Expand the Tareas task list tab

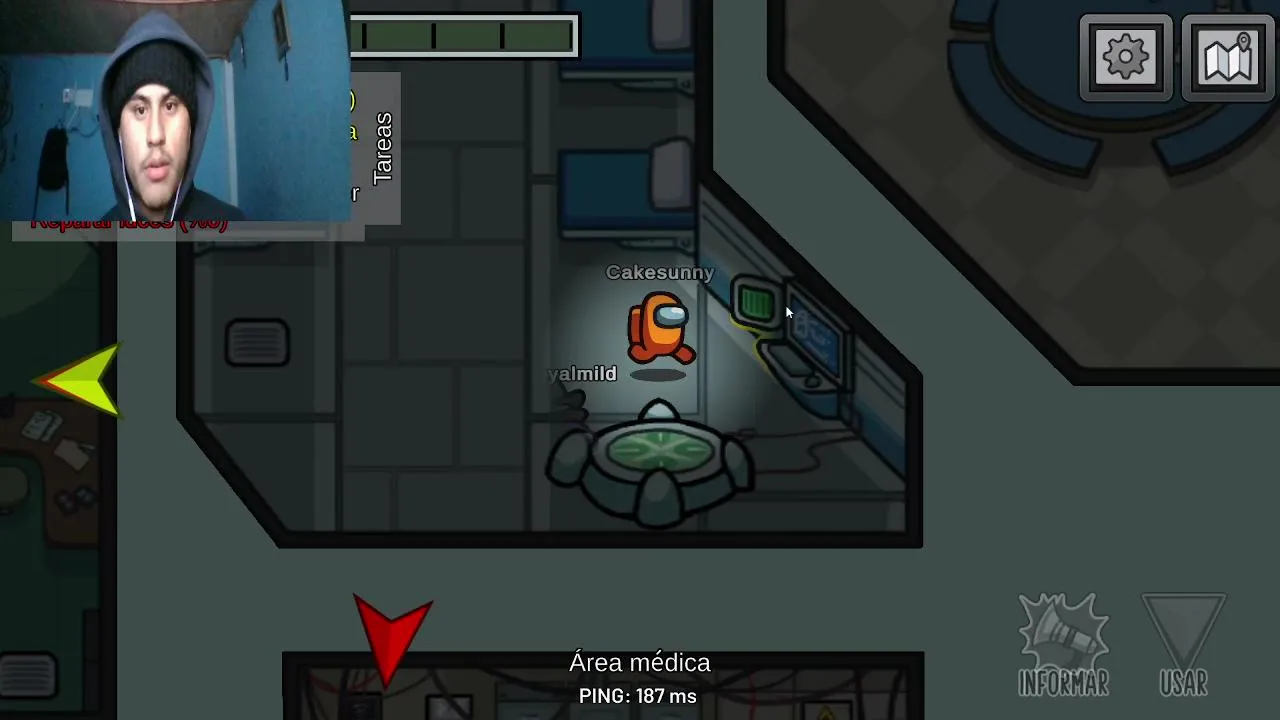pyautogui.click(x=382, y=148)
